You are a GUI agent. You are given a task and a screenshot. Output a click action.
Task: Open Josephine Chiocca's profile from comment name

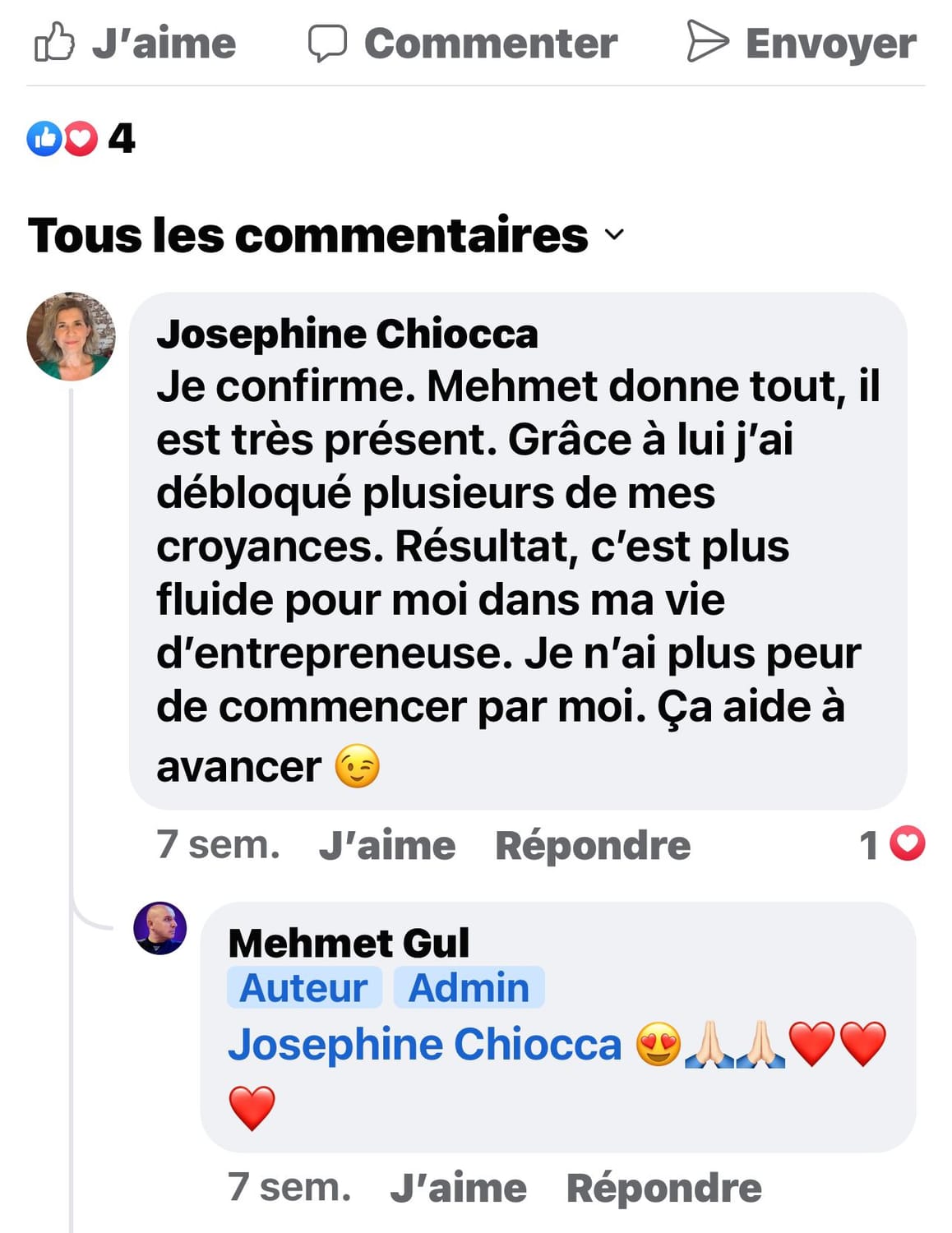pos(347,334)
